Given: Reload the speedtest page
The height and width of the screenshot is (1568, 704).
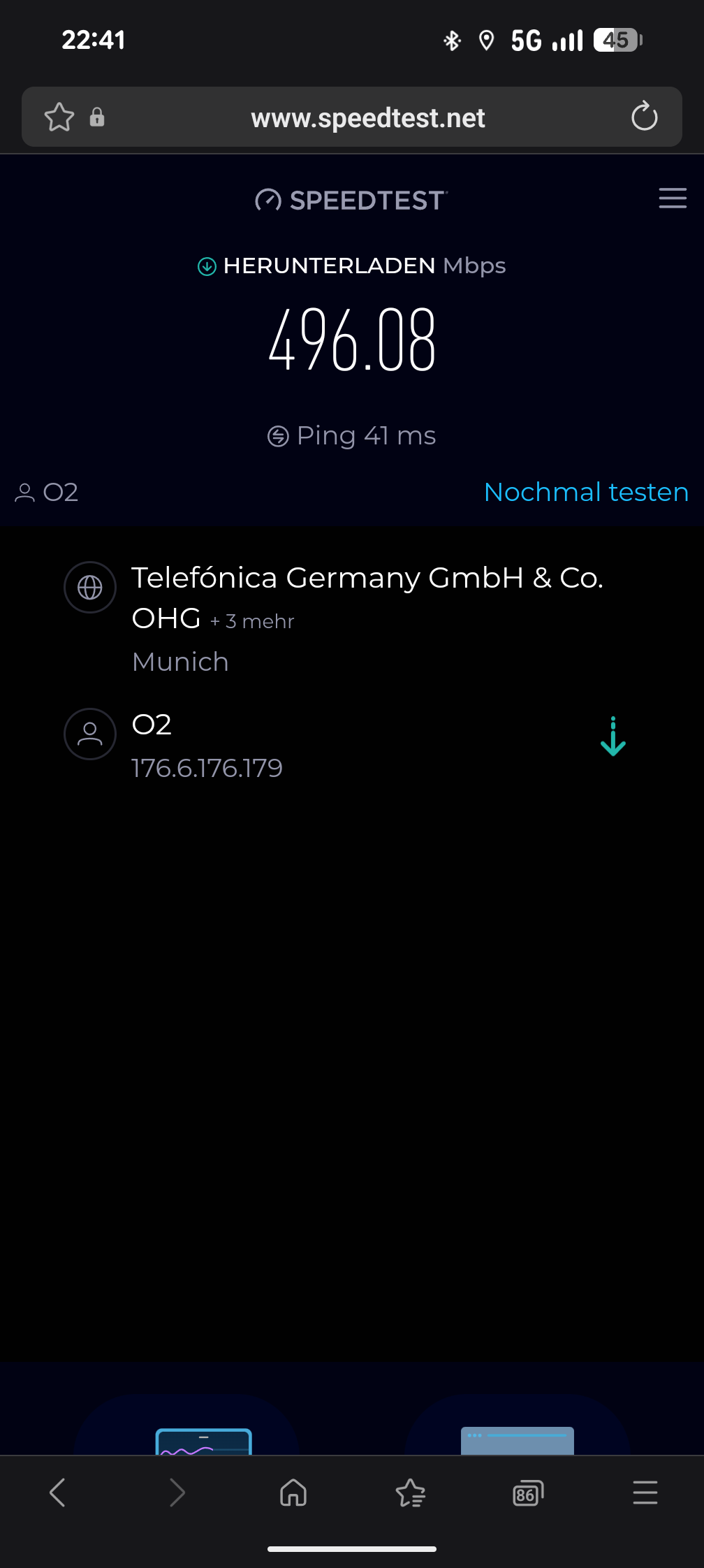Looking at the screenshot, I should click(644, 117).
